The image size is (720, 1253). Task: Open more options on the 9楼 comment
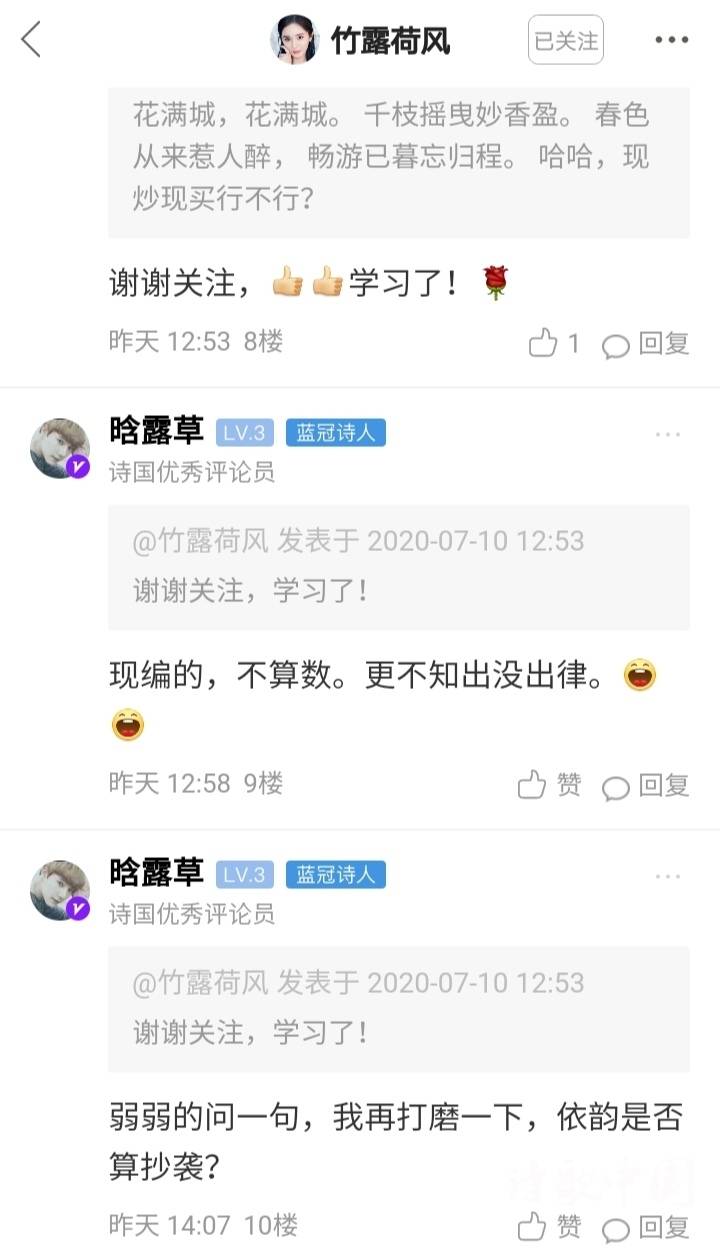coord(668,435)
